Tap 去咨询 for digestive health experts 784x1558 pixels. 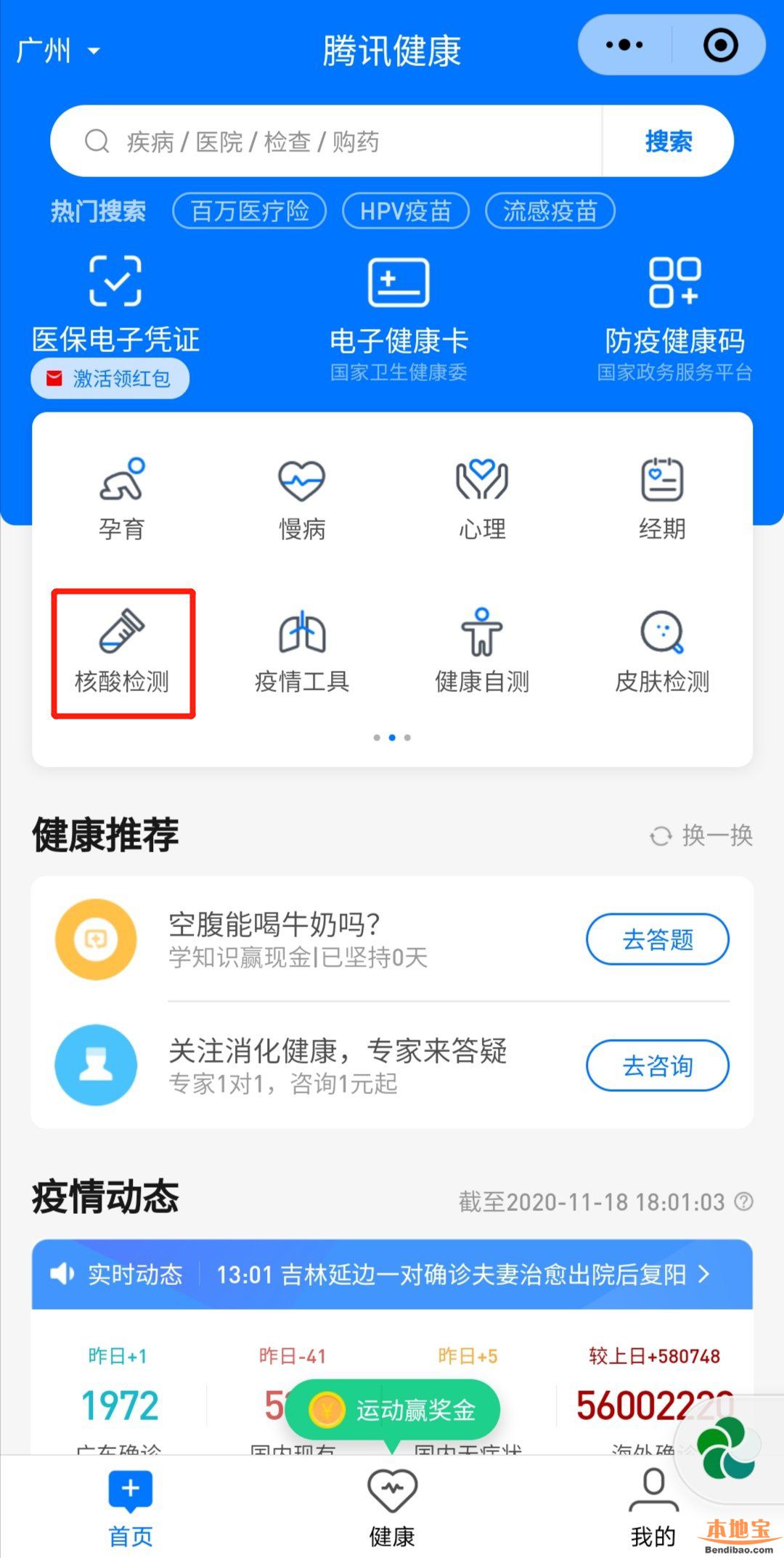[x=657, y=1066]
